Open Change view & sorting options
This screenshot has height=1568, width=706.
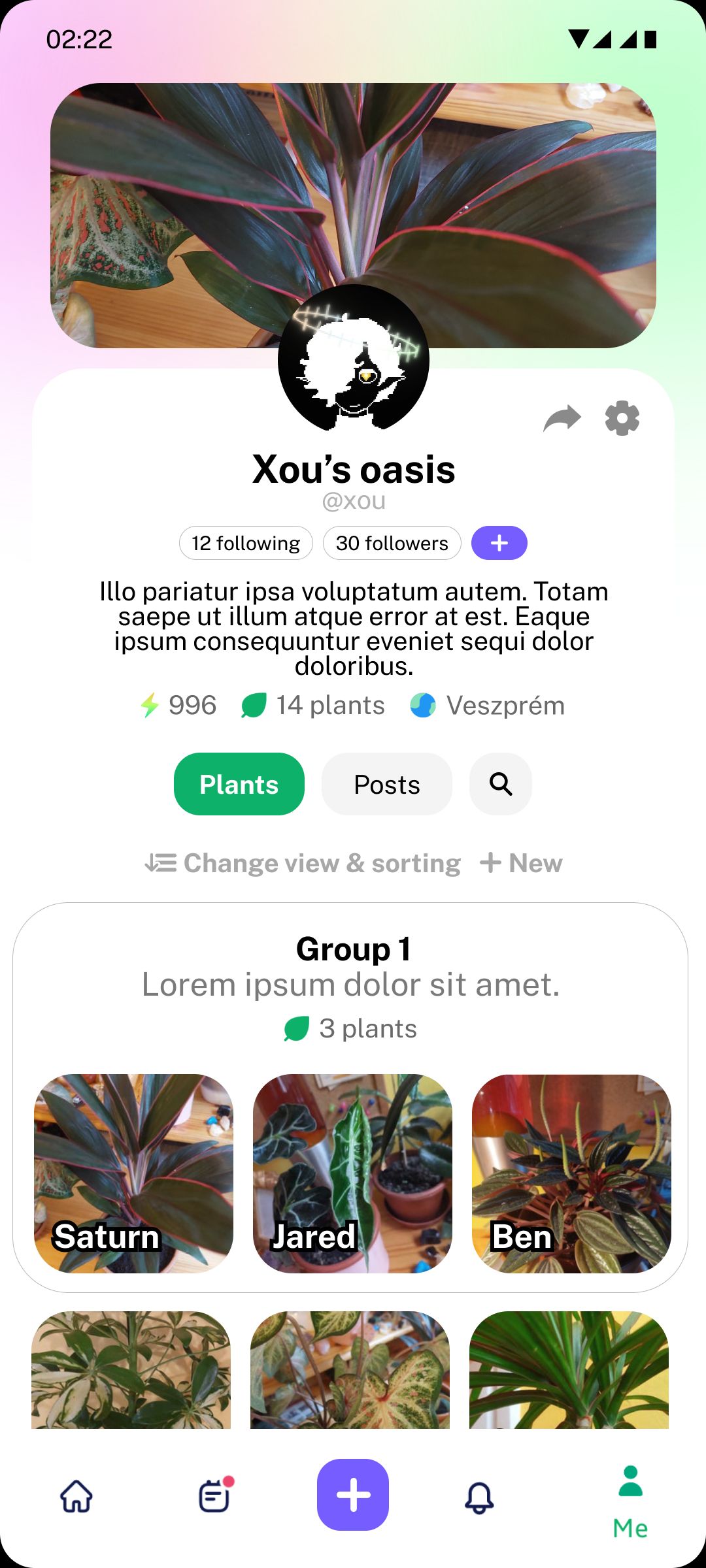point(303,863)
